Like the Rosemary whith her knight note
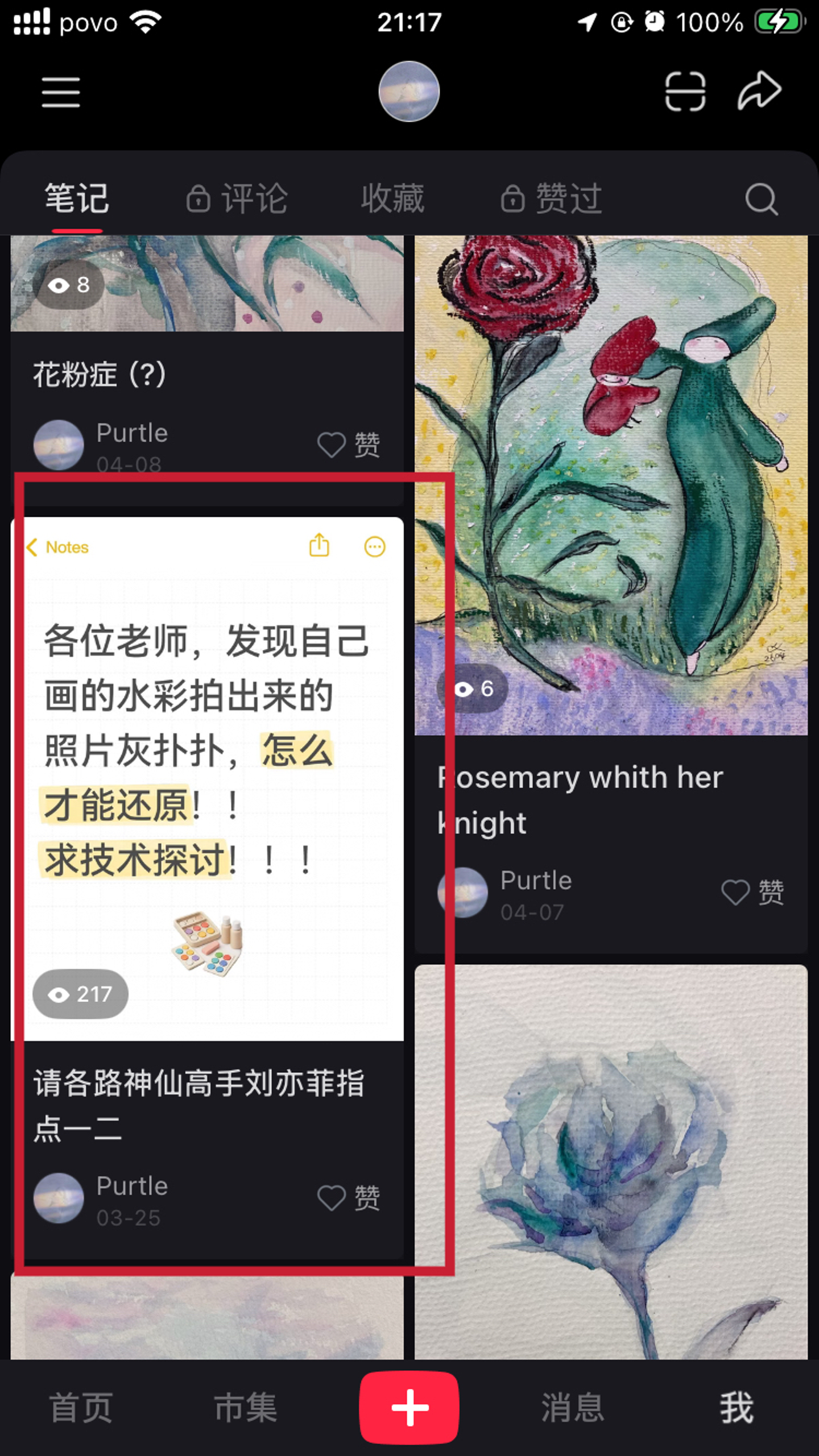This screenshot has height=1456, width=819. click(752, 892)
